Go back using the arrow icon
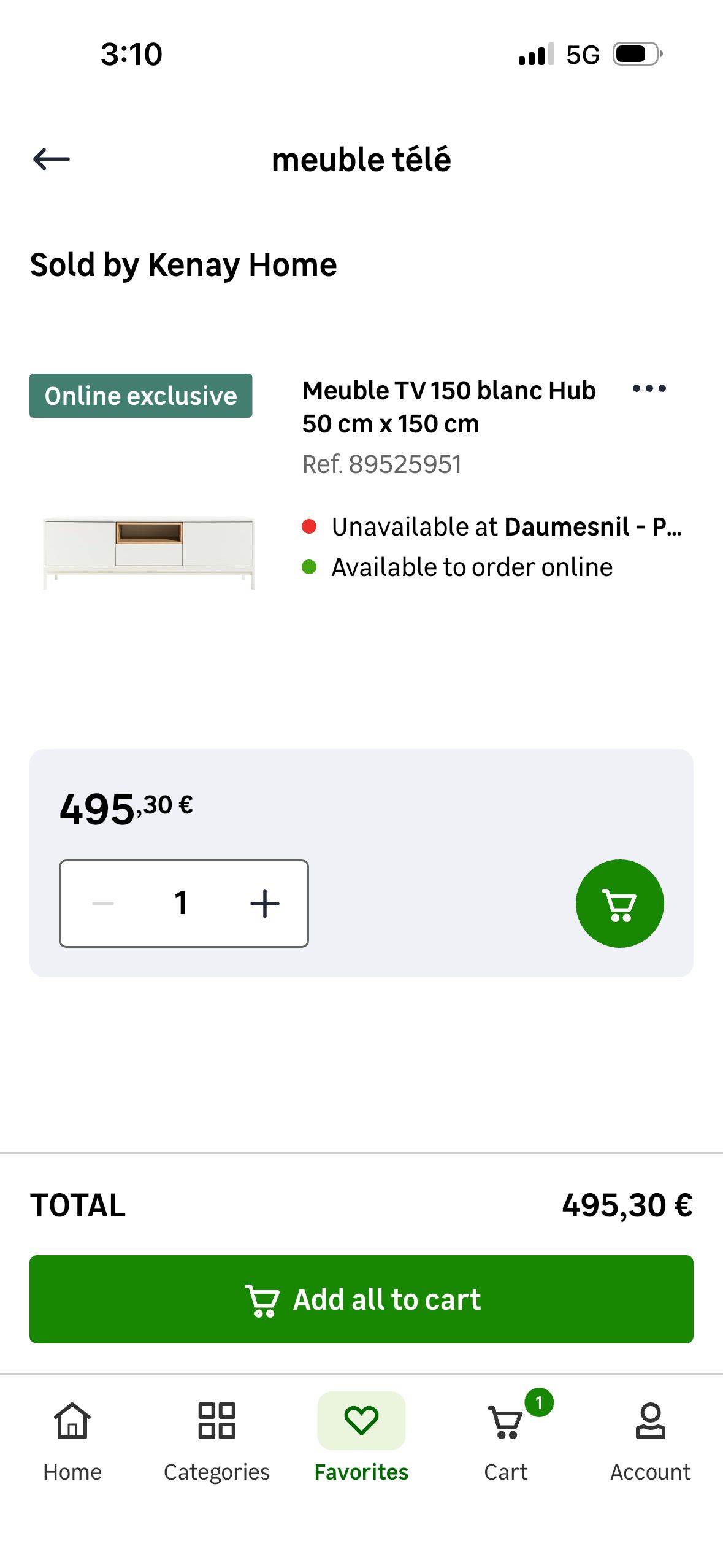Viewport: 723px width, 1568px height. tap(52, 159)
